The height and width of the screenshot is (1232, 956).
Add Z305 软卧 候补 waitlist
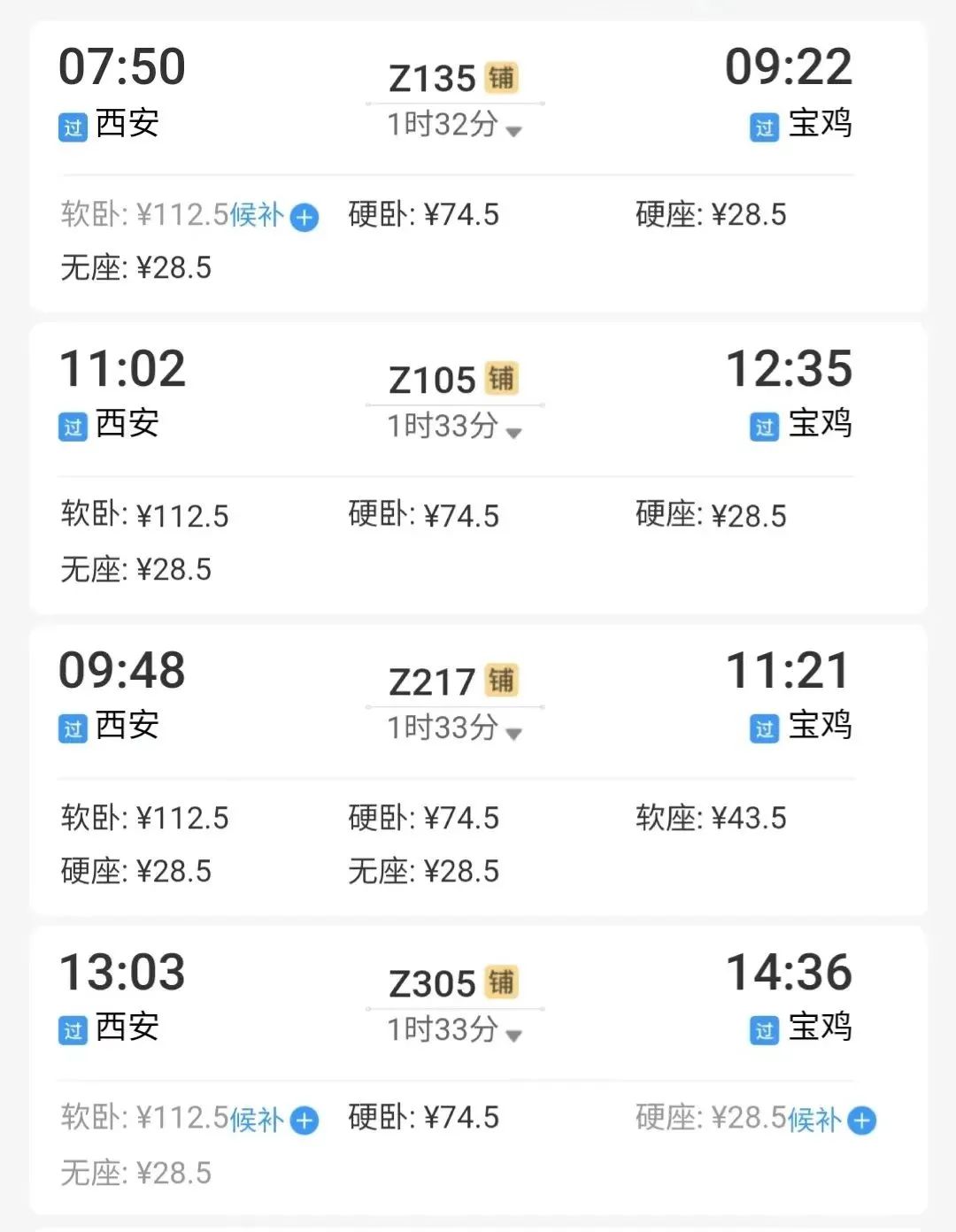point(304,1120)
